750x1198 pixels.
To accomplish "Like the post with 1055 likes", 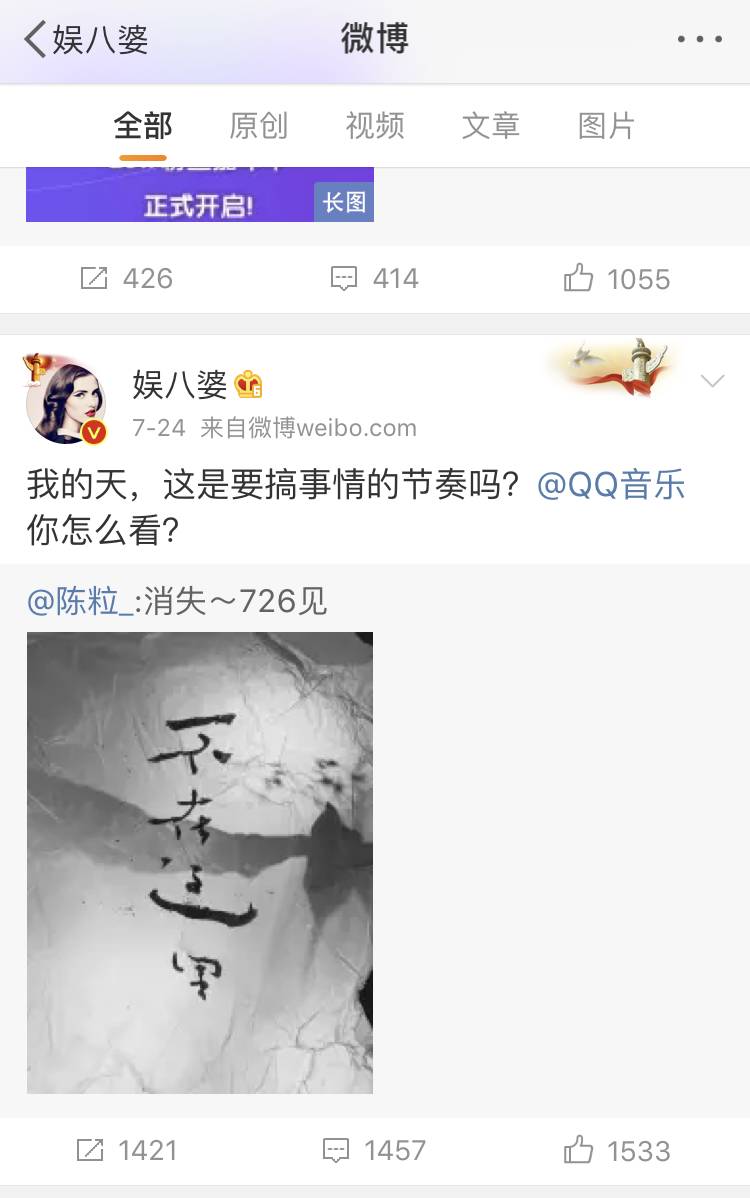I will click(x=616, y=279).
